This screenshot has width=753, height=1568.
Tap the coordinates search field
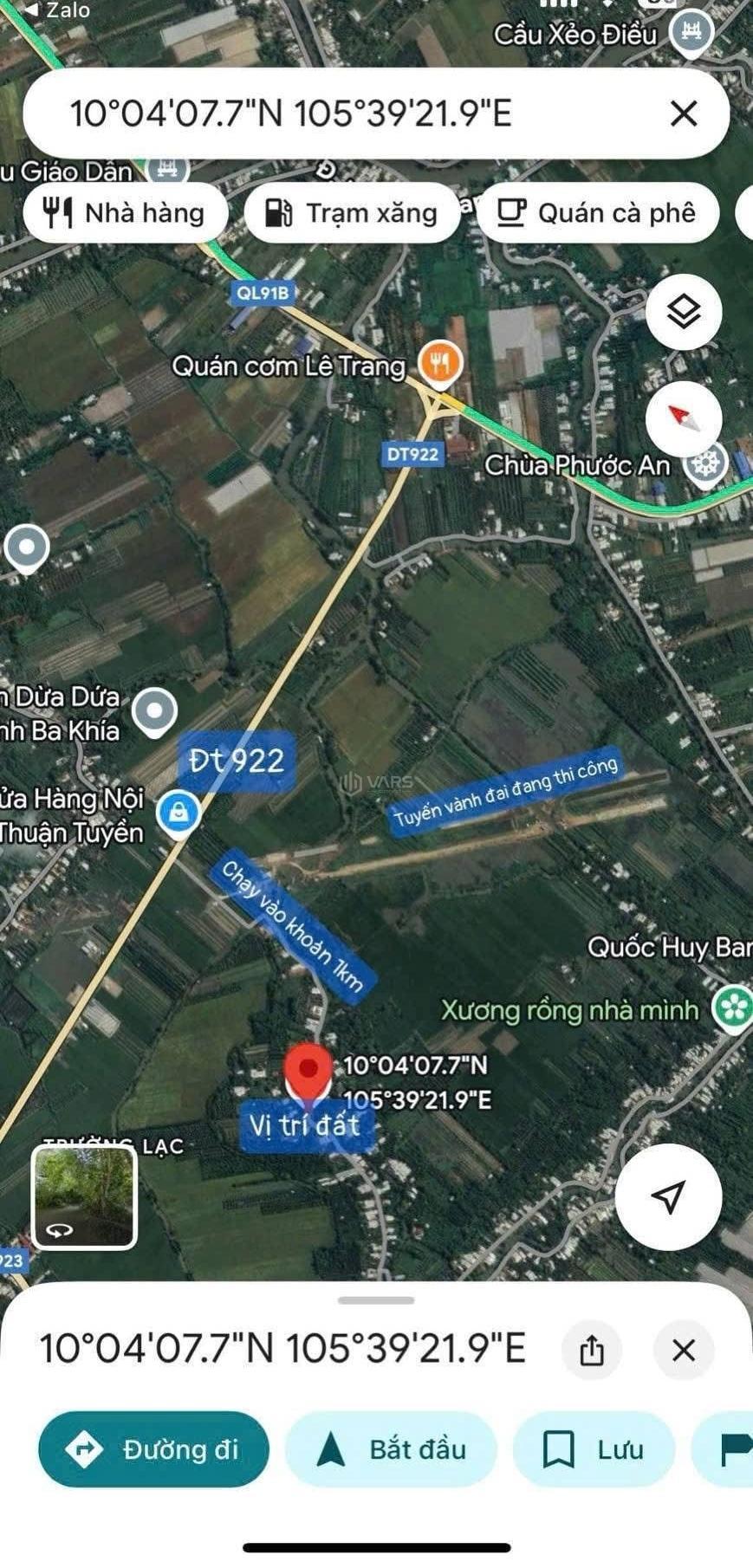(347, 113)
